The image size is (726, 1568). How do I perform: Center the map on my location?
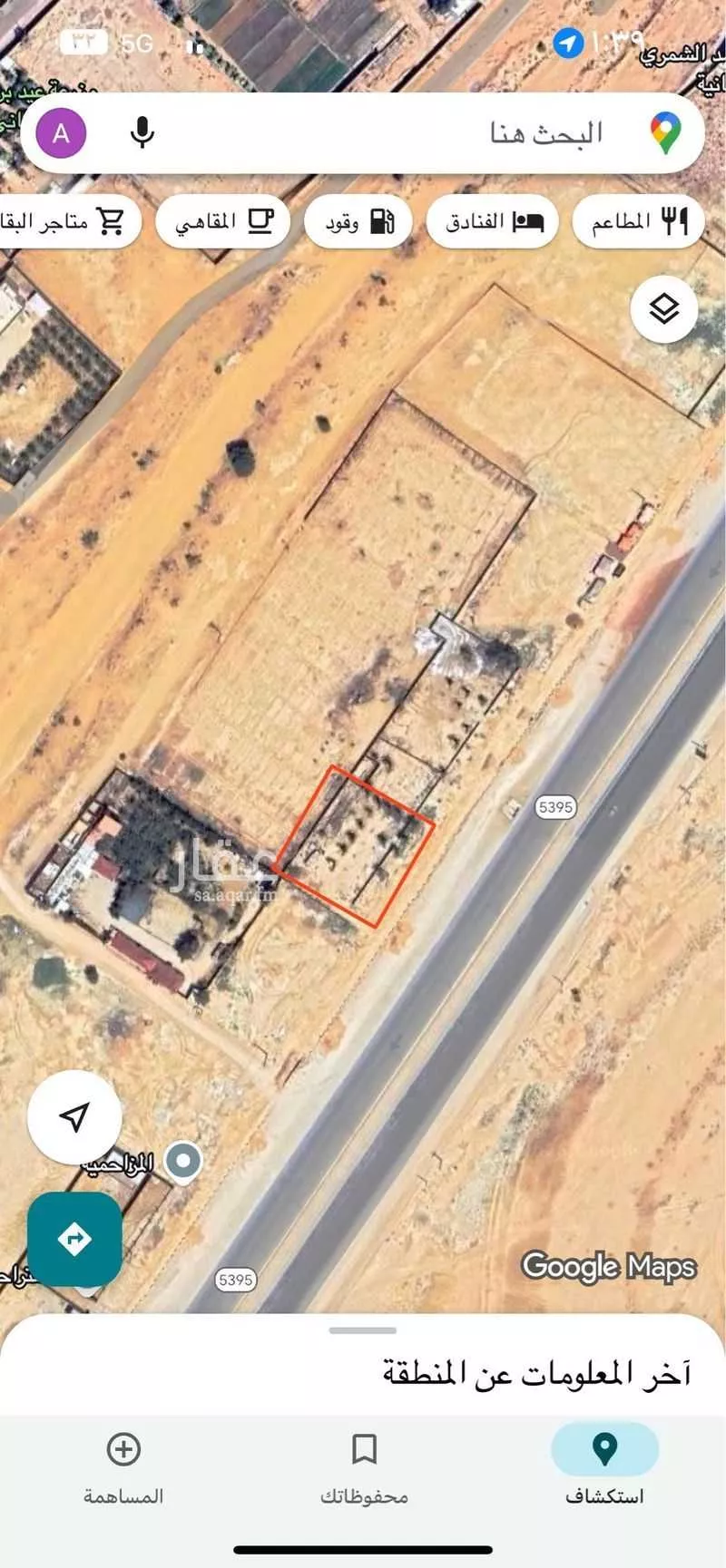(74, 1117)
